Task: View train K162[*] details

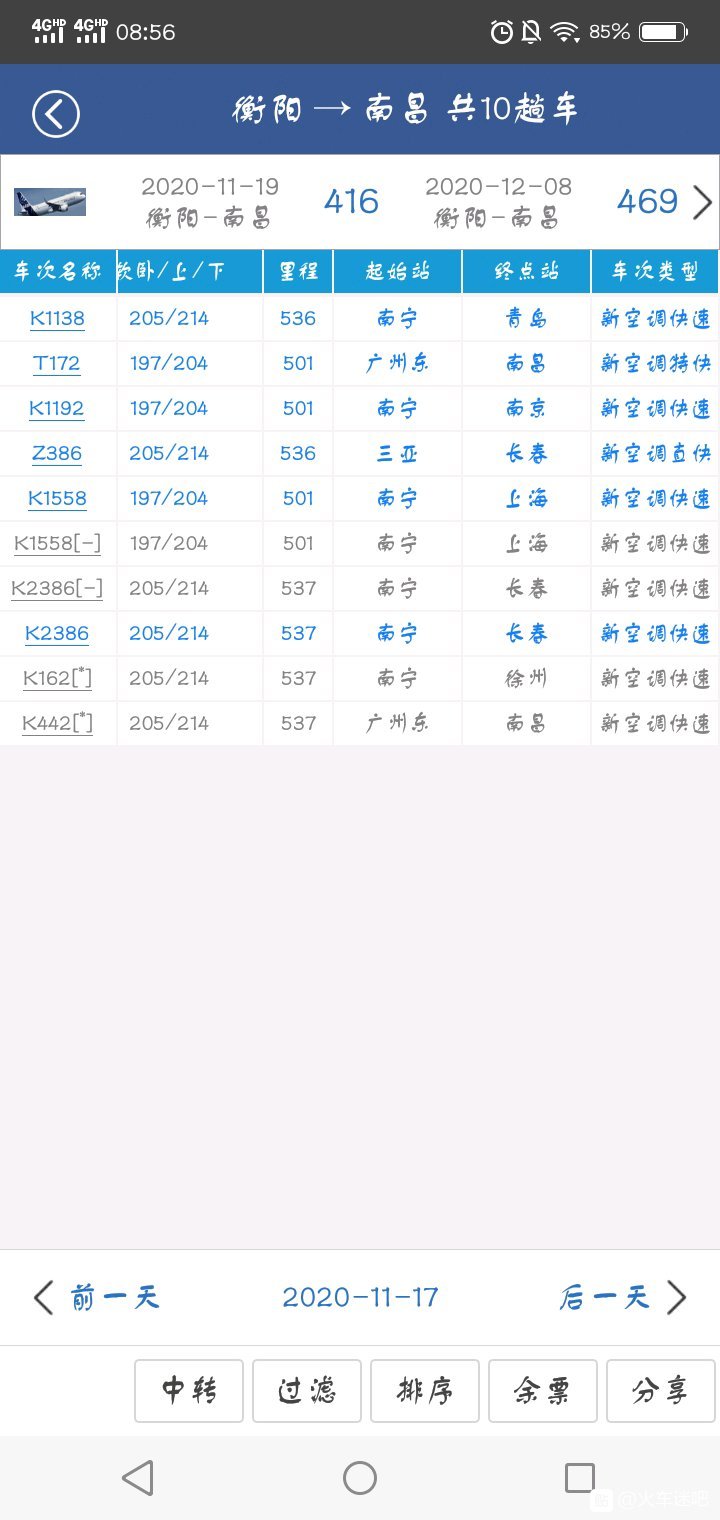Action: point(57,678)
